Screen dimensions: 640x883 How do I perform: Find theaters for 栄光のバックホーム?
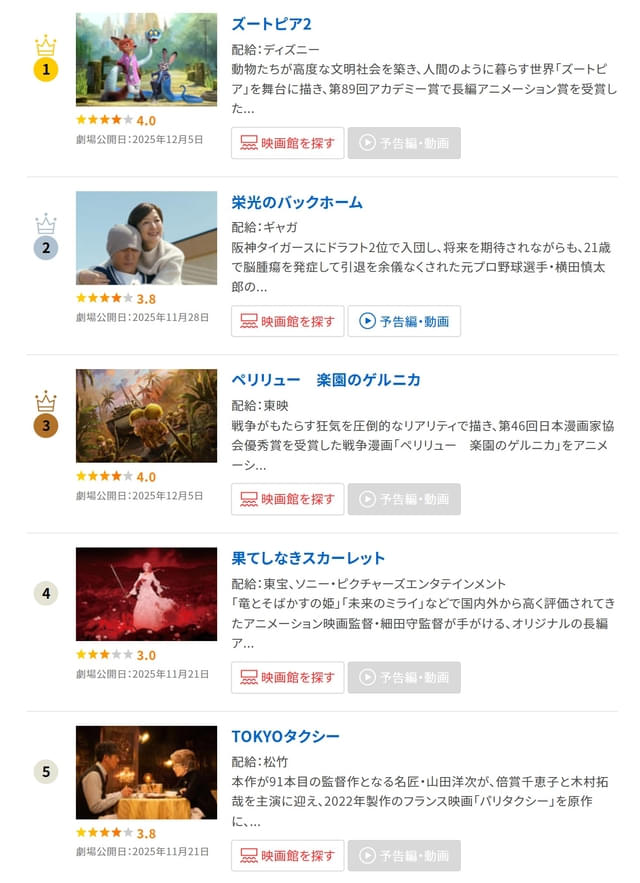(287, 321)
